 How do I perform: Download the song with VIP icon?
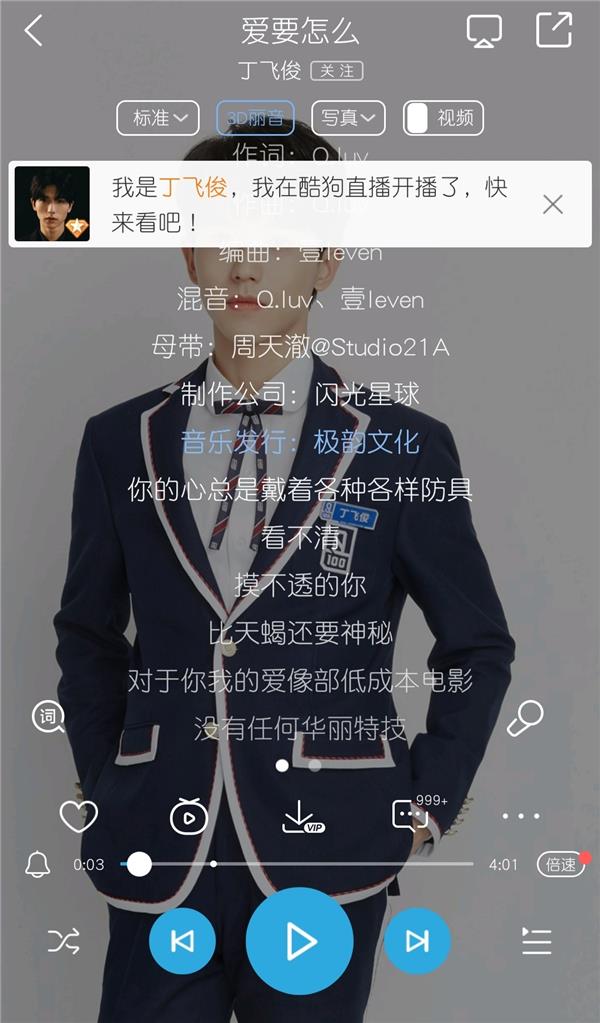(x=300, y=817)
